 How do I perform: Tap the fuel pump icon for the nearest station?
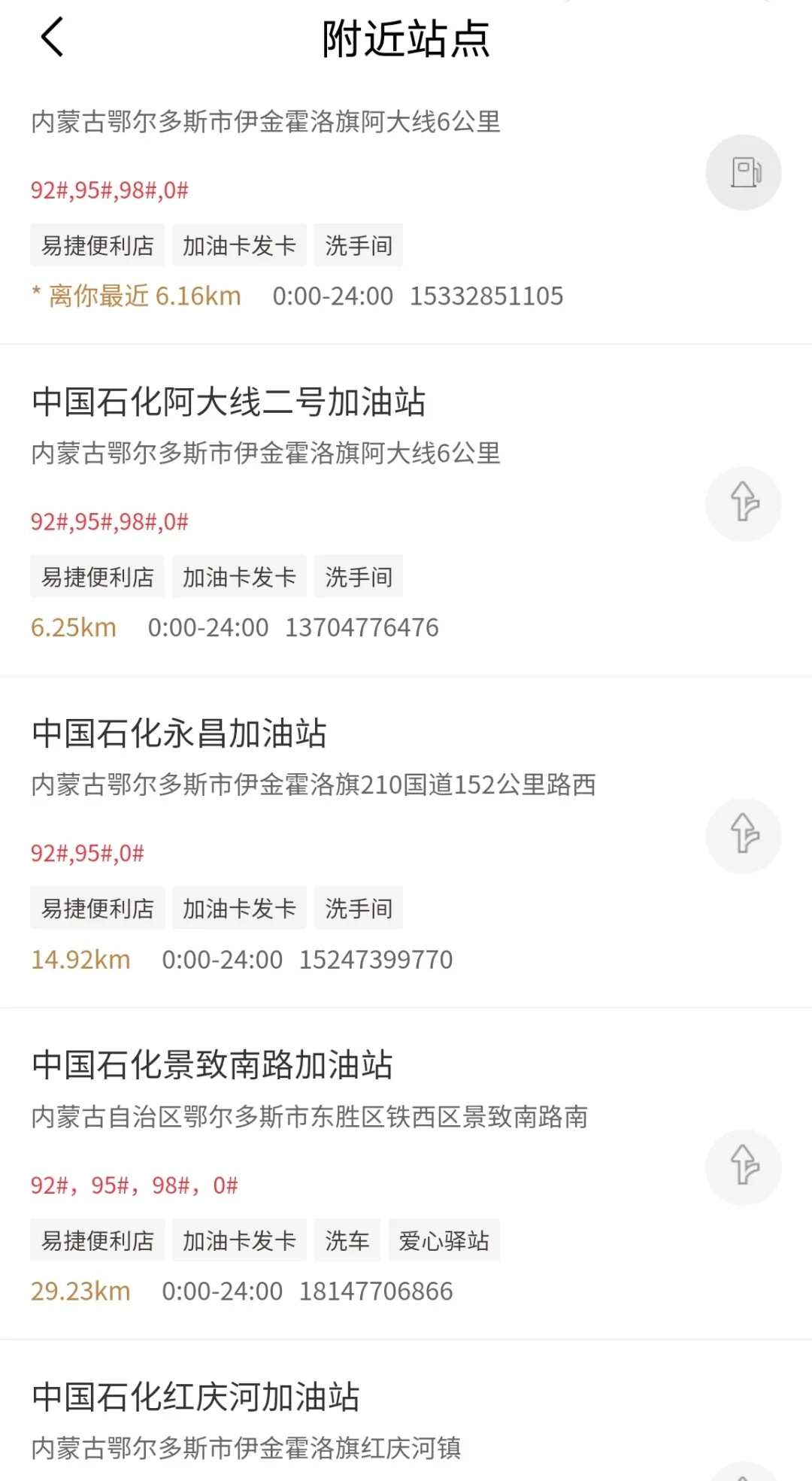(743, 172)
